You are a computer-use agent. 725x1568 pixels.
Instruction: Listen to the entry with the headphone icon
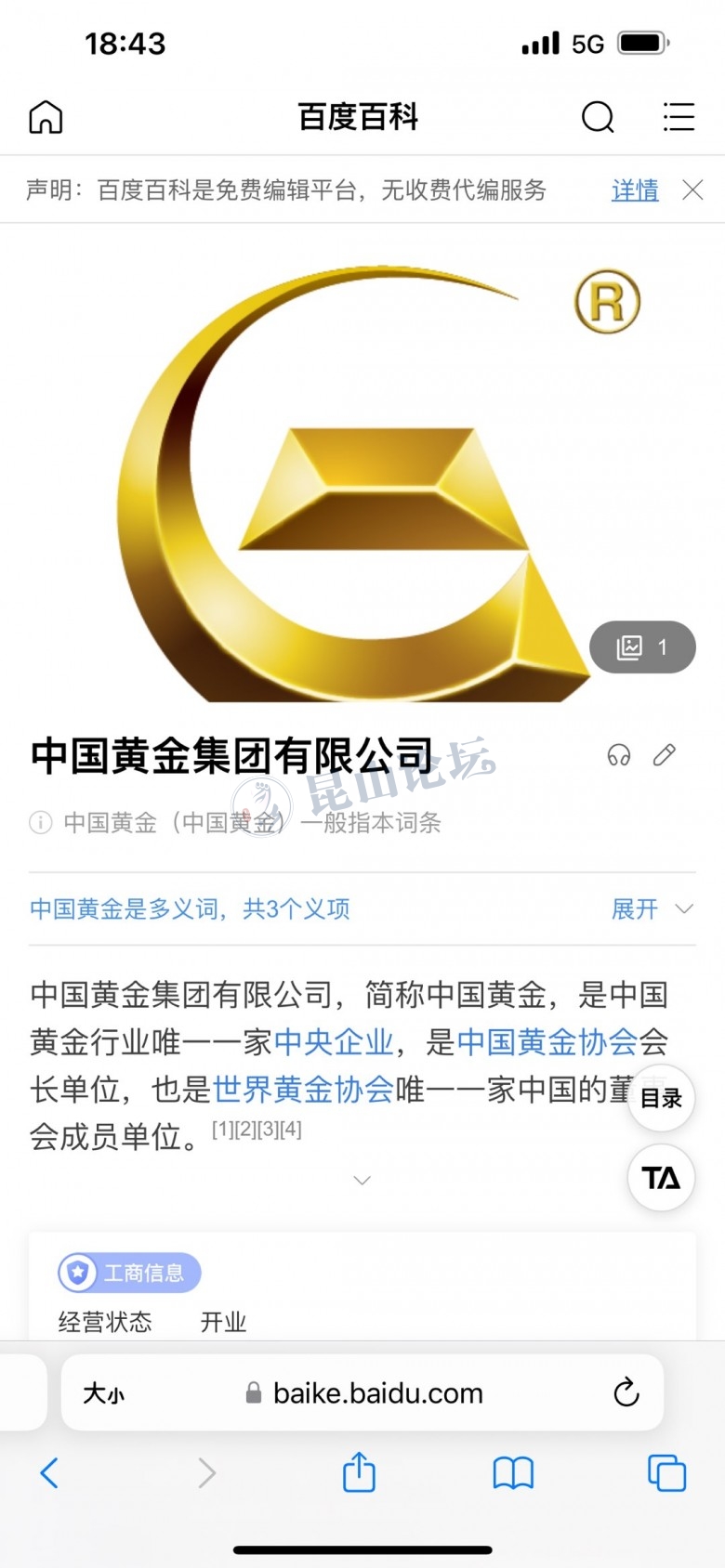619,755
